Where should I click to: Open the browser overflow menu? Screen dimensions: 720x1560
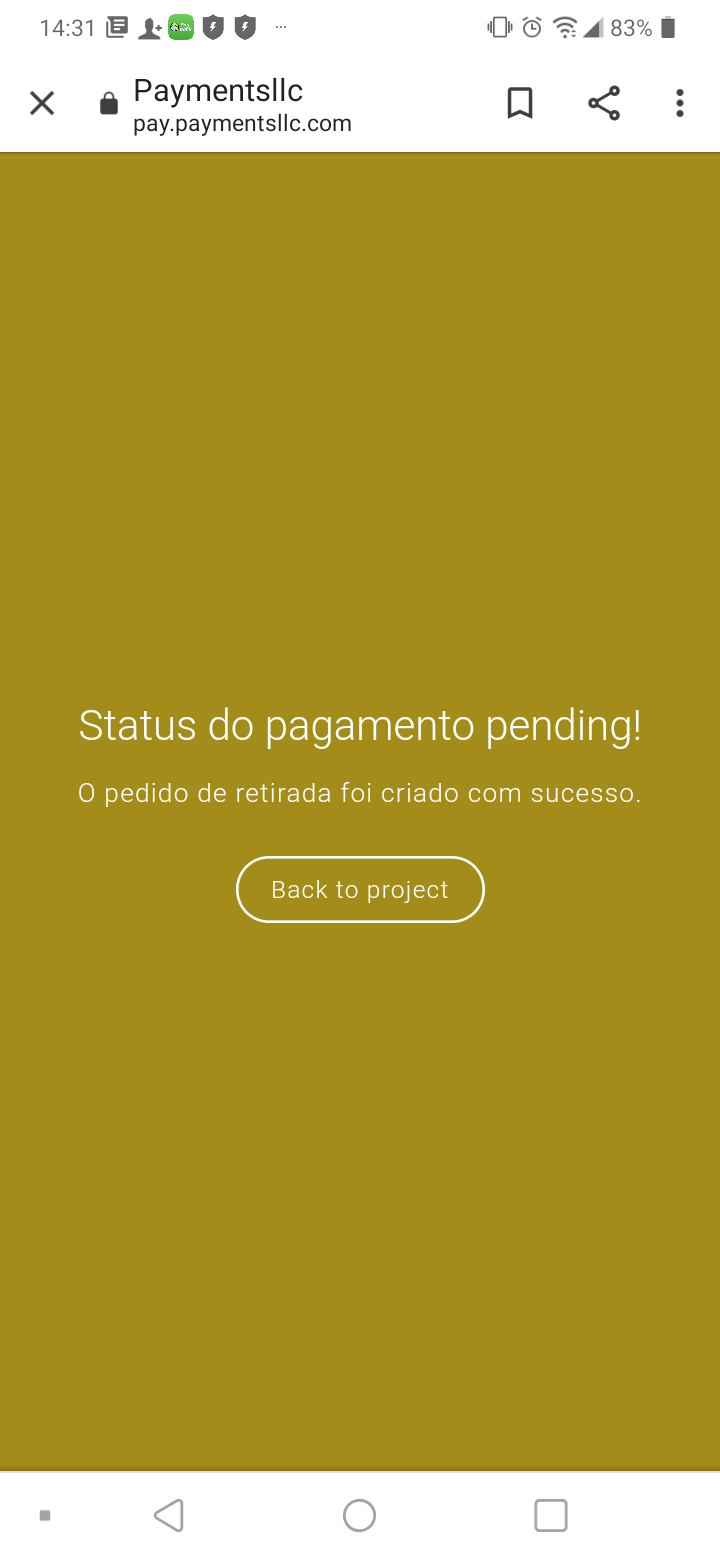[x=680, y=103]
